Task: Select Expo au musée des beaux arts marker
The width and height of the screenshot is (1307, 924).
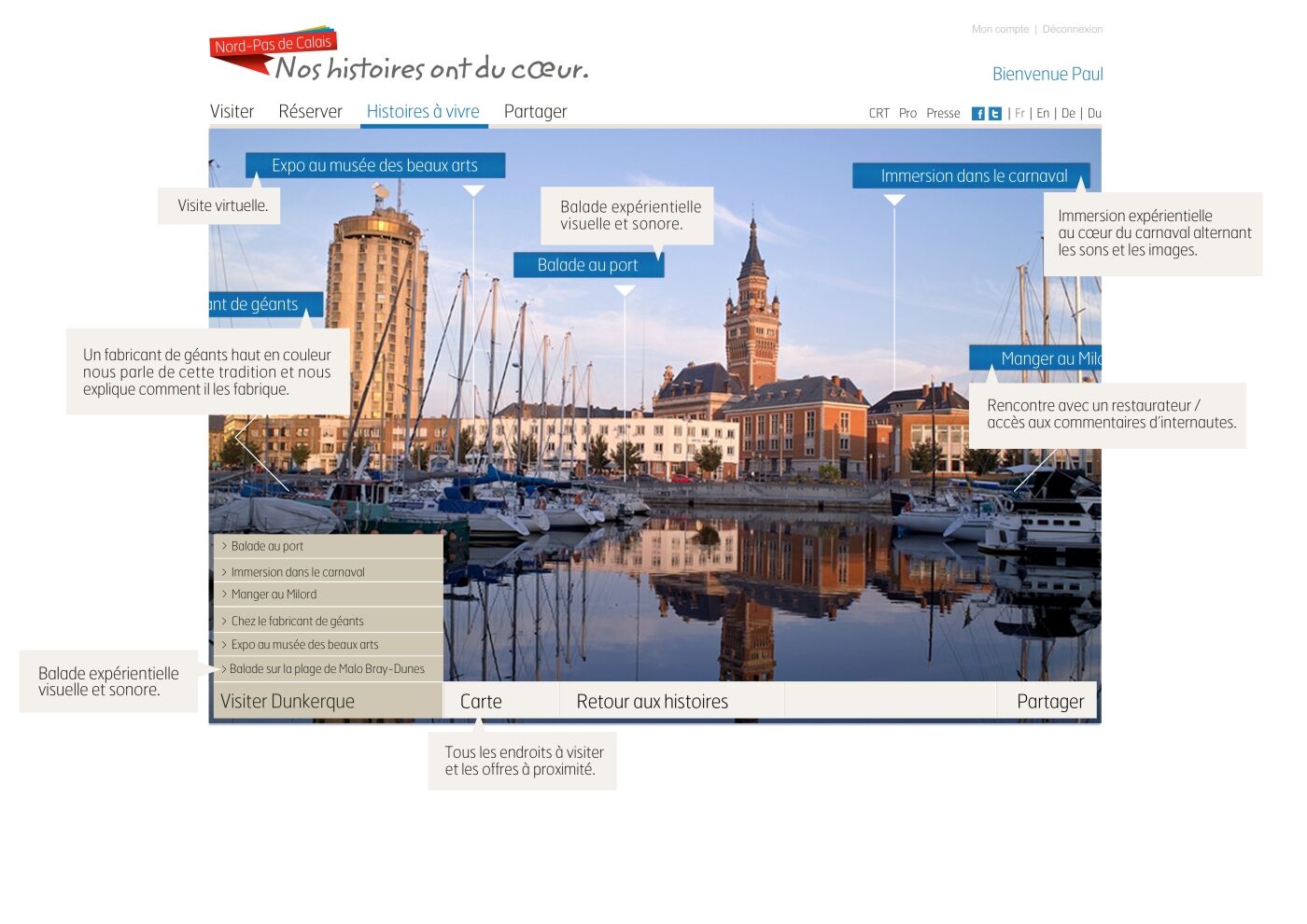Action: point(374,166)
